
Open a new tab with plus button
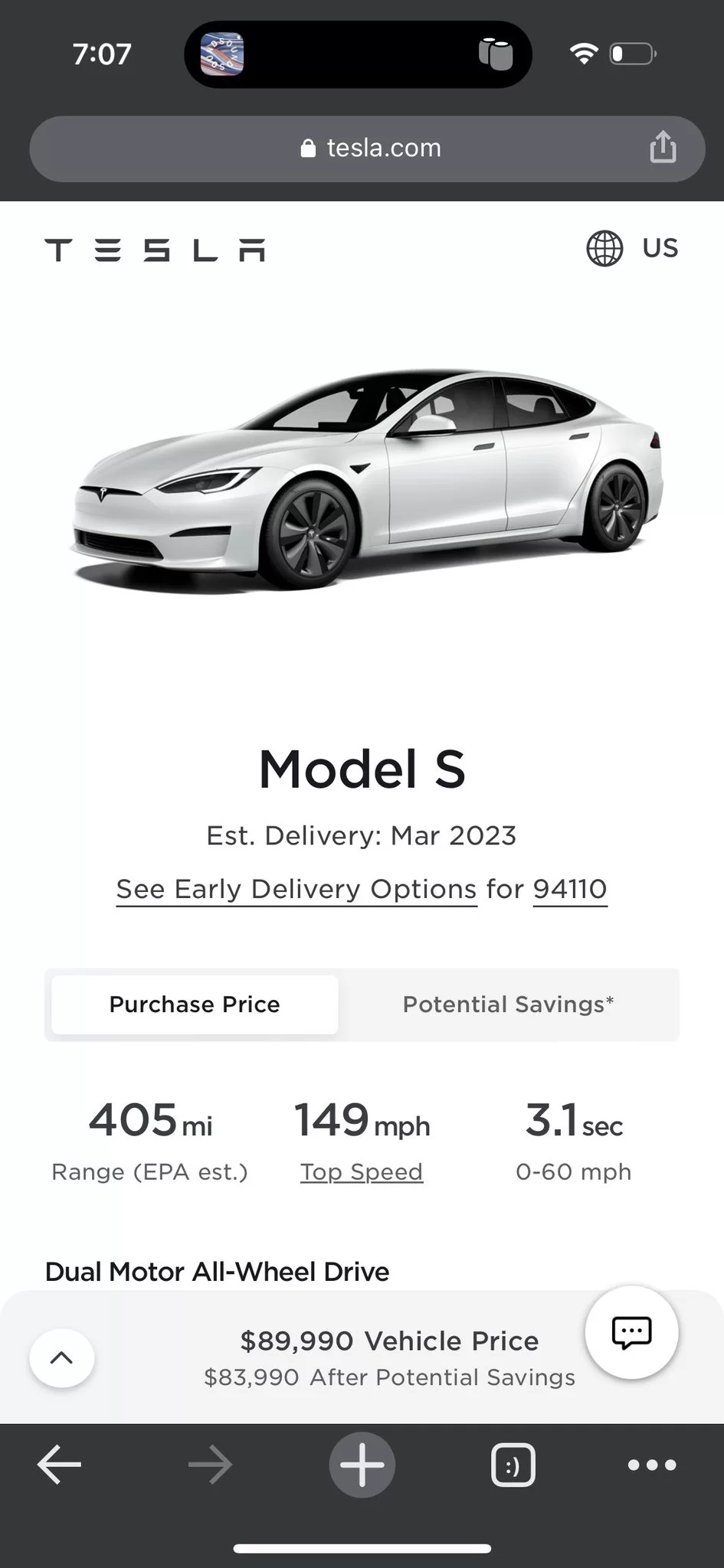(x=362, y=1465)
